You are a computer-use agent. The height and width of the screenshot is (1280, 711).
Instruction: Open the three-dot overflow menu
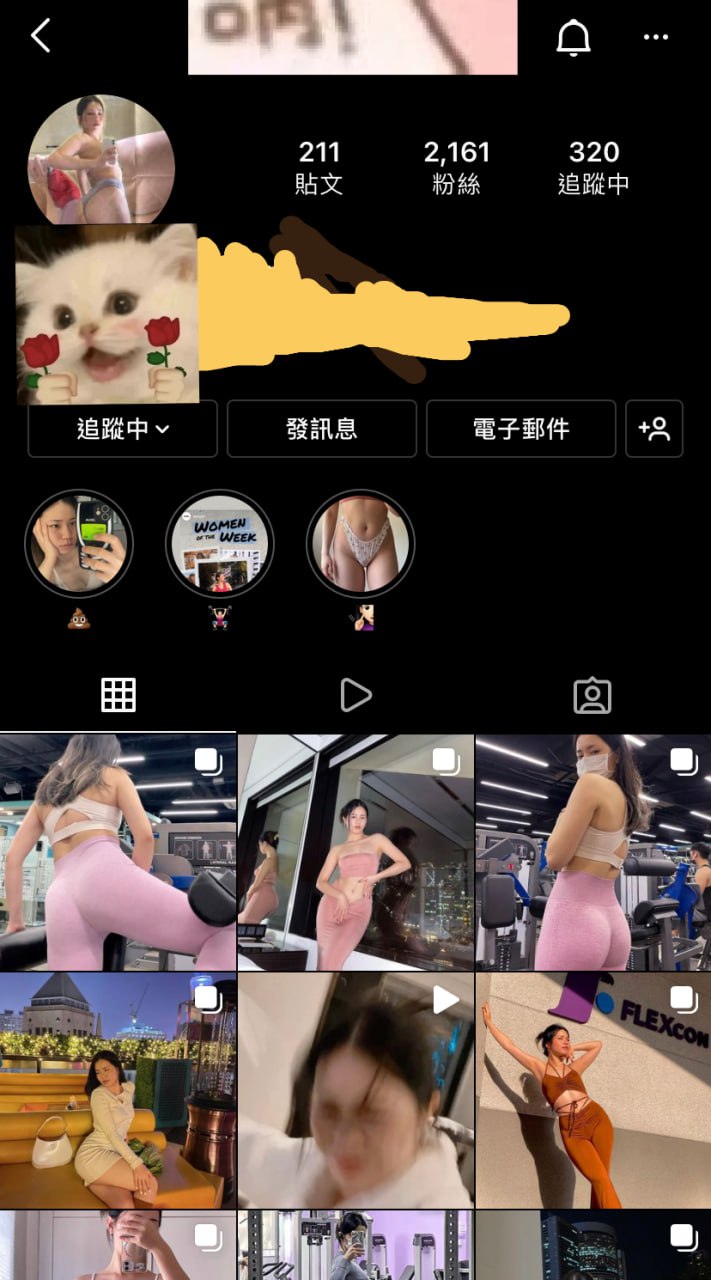click(x=655, y=38)
